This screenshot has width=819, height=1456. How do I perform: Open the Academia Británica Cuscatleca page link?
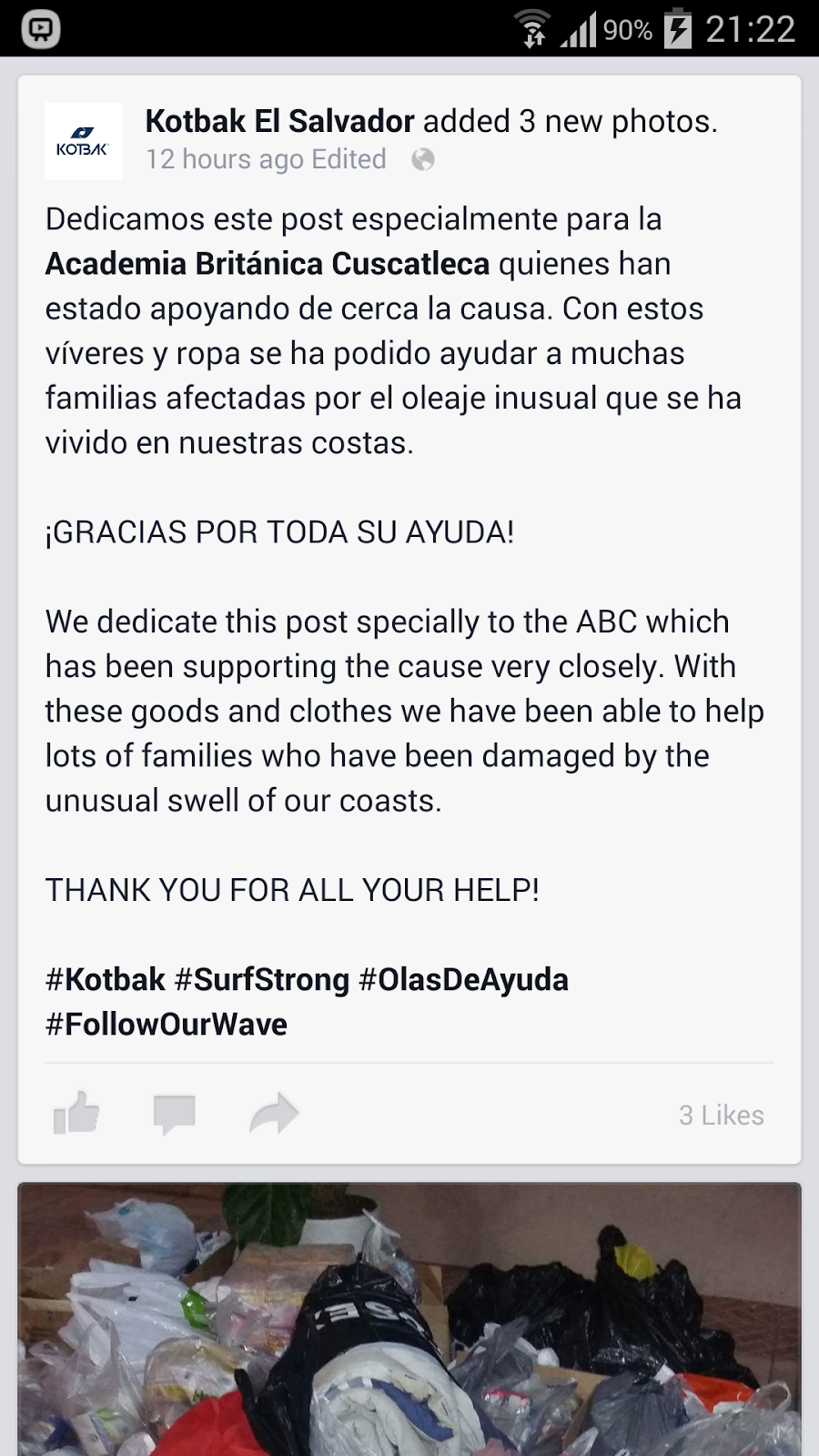268,264
